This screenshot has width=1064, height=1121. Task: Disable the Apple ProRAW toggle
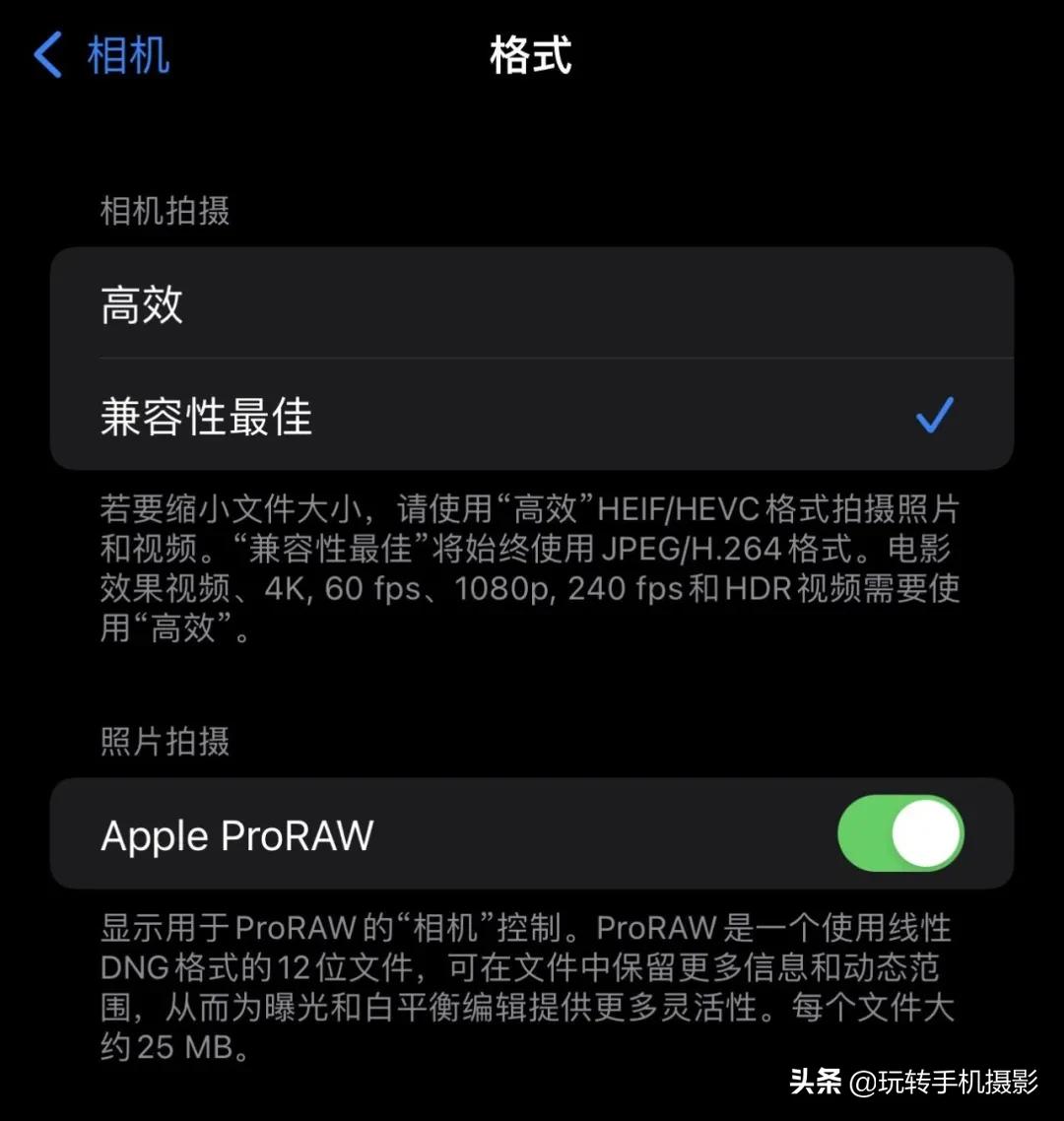coord(898,833)
